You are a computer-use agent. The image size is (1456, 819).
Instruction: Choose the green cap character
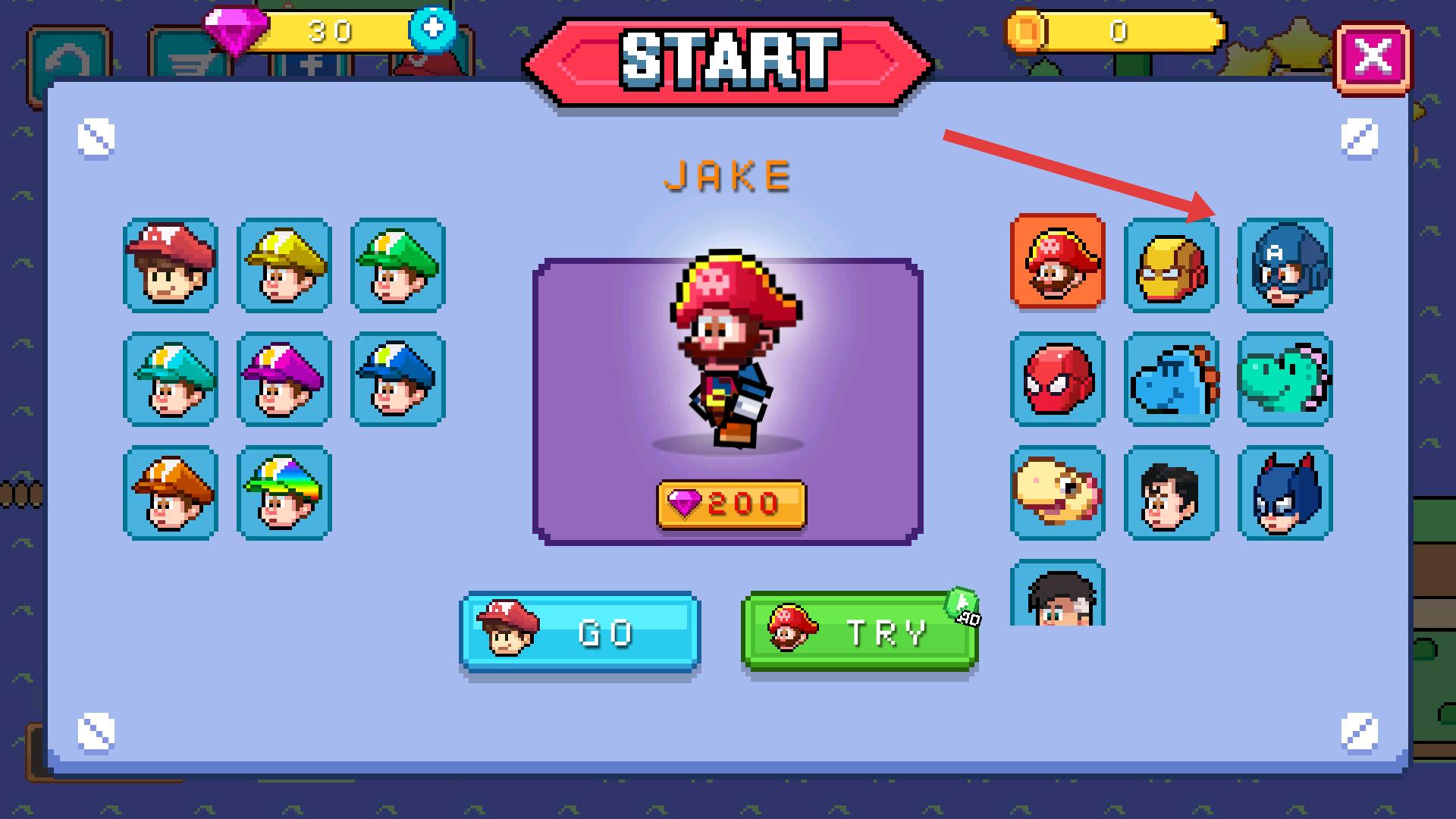(398, 265)
